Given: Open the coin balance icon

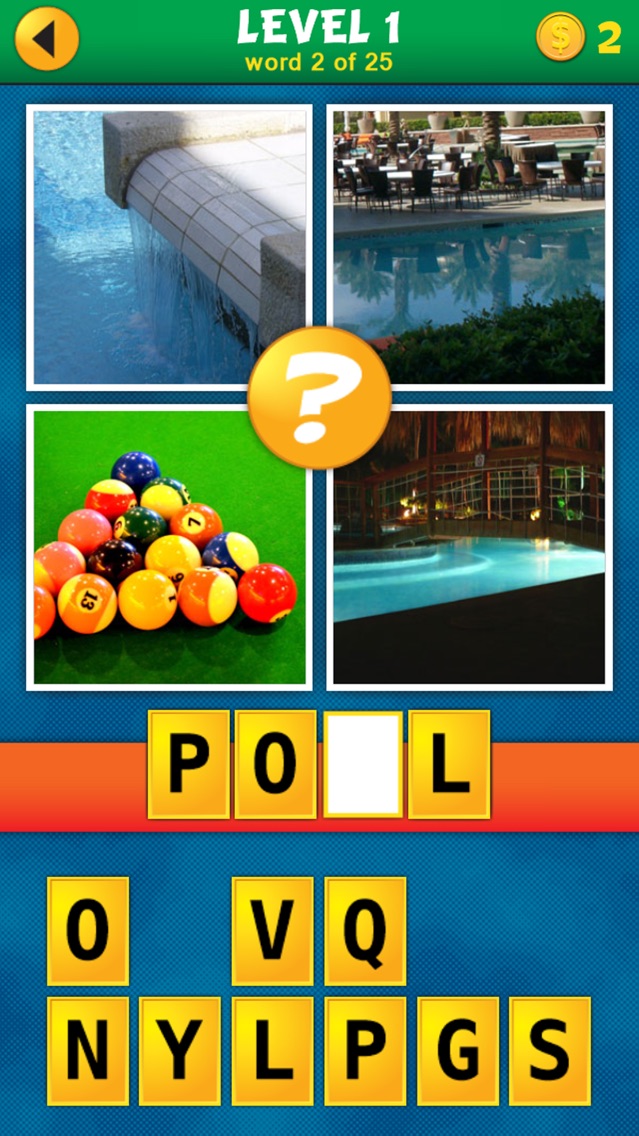Looking at the screenshot, I should click(x=560, y=37).
